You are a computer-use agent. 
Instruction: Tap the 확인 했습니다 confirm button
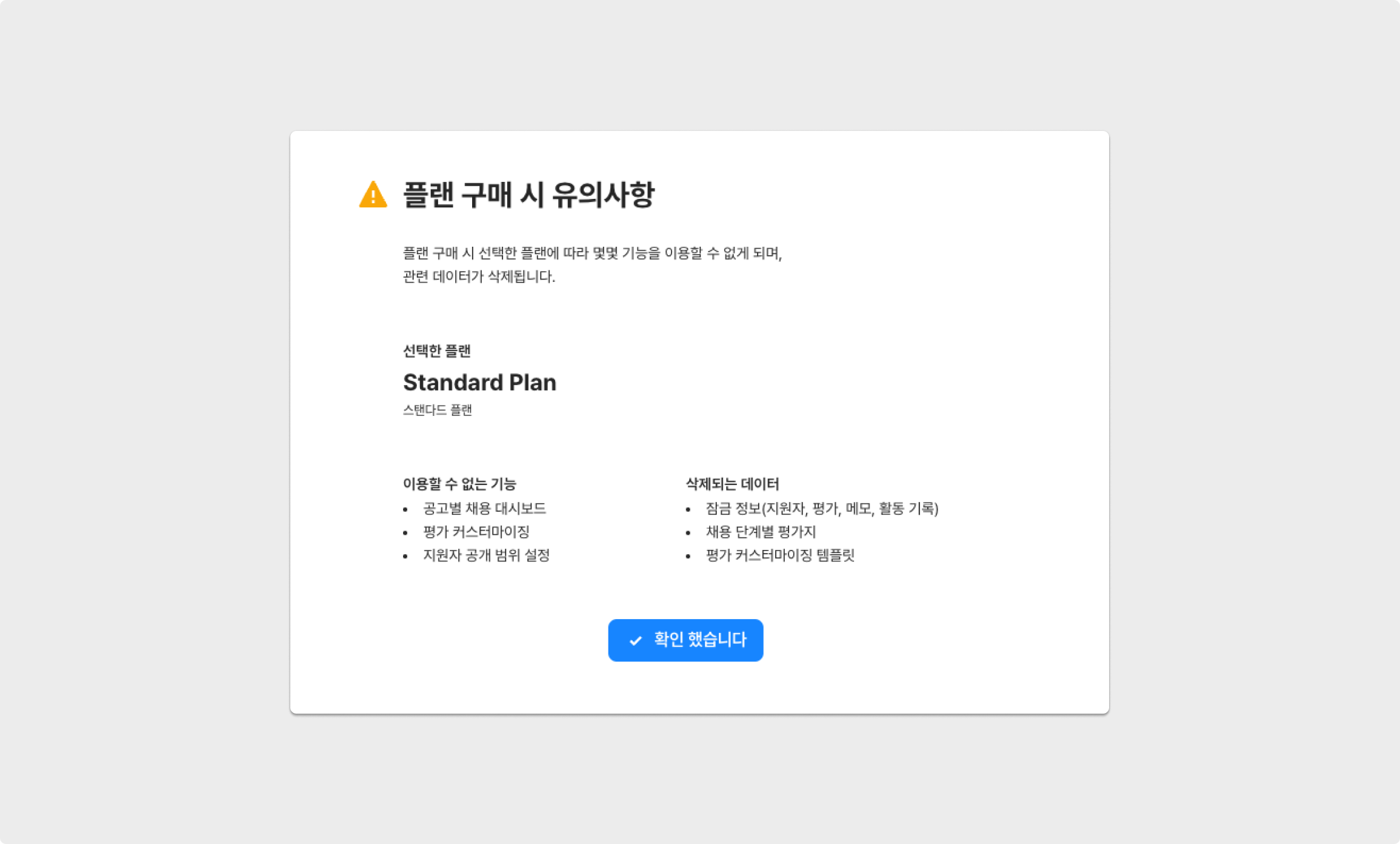(685, 640)
